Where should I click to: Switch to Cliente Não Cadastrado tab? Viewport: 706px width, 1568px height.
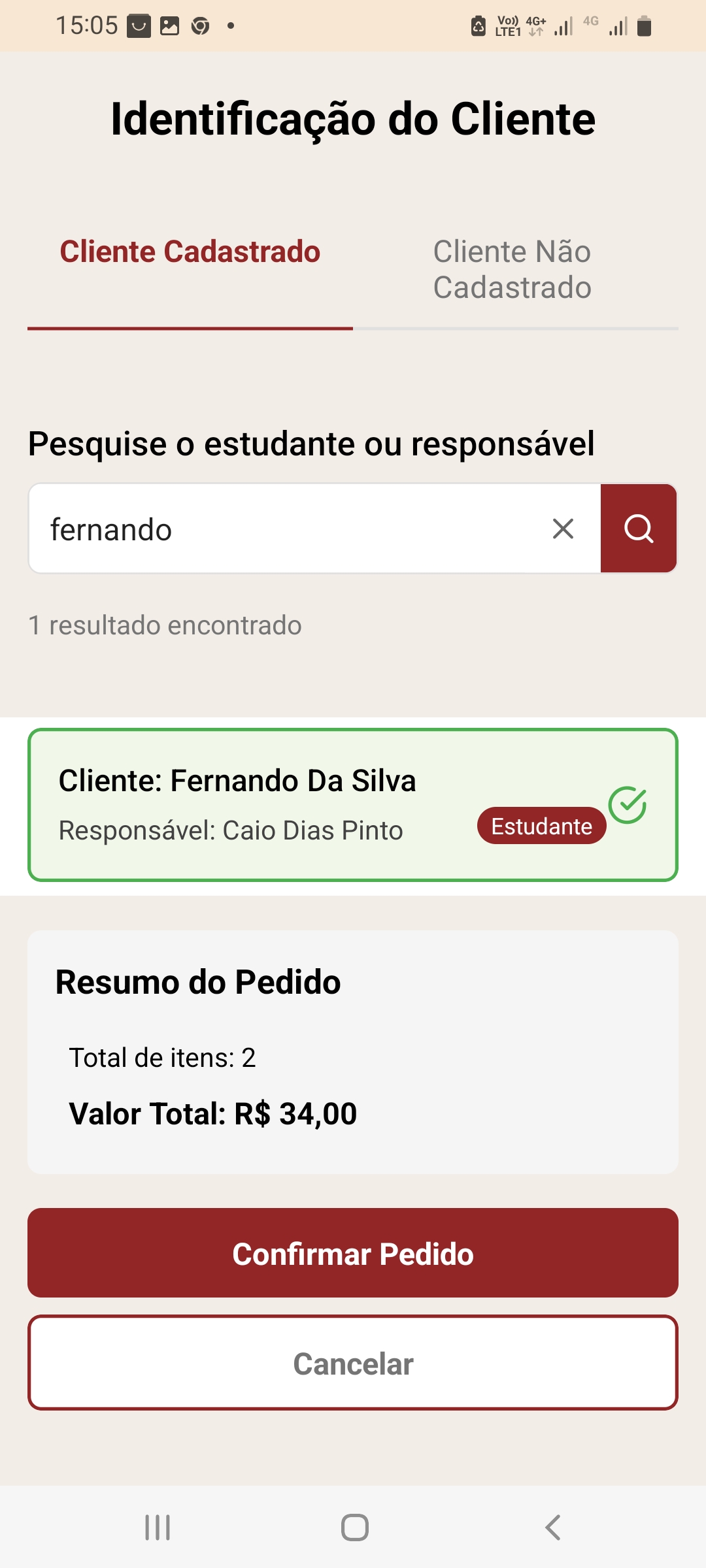coord(513,270)
